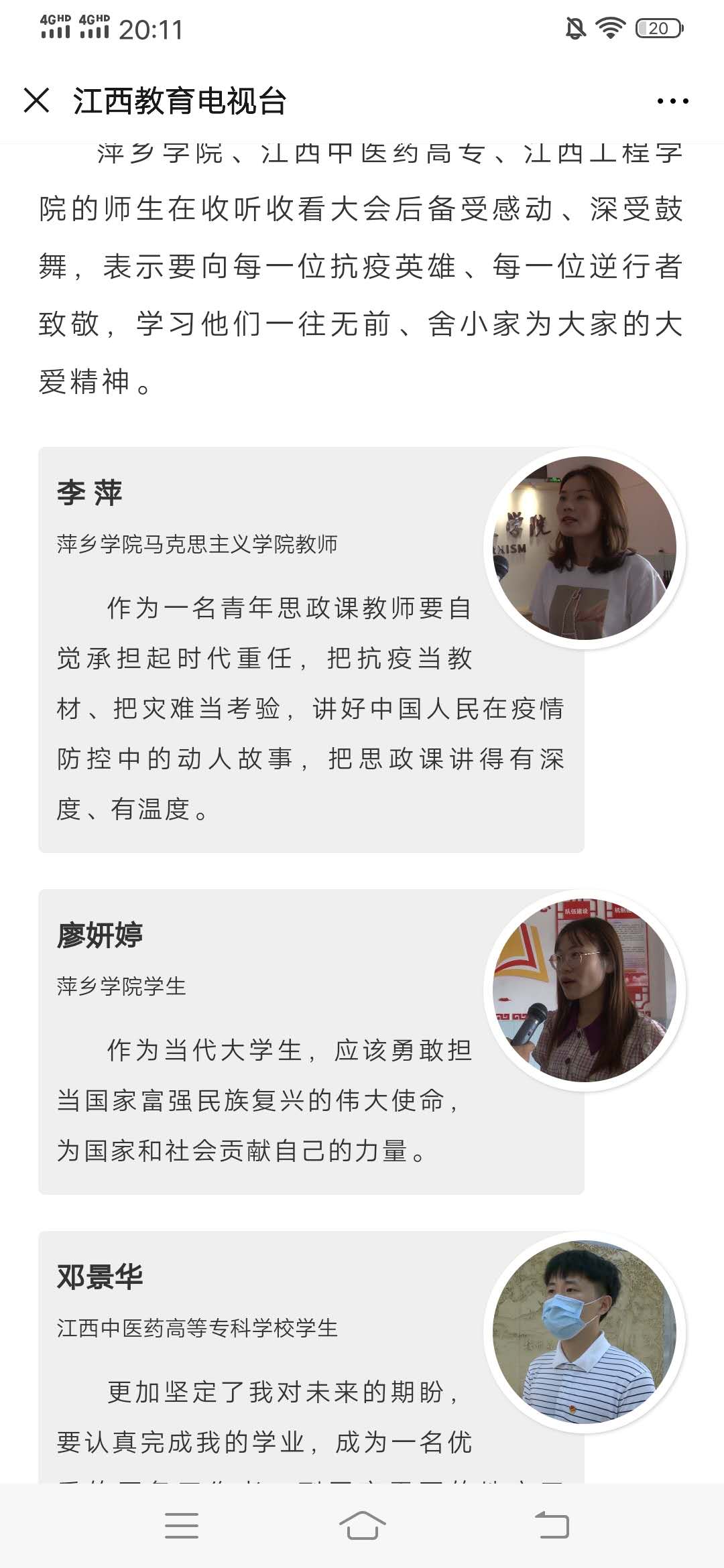Image resolution: width=724 pixels, height=1568 pixels.
Task: Open the system recent apps menu
Action: click(x=182, y=1526)
